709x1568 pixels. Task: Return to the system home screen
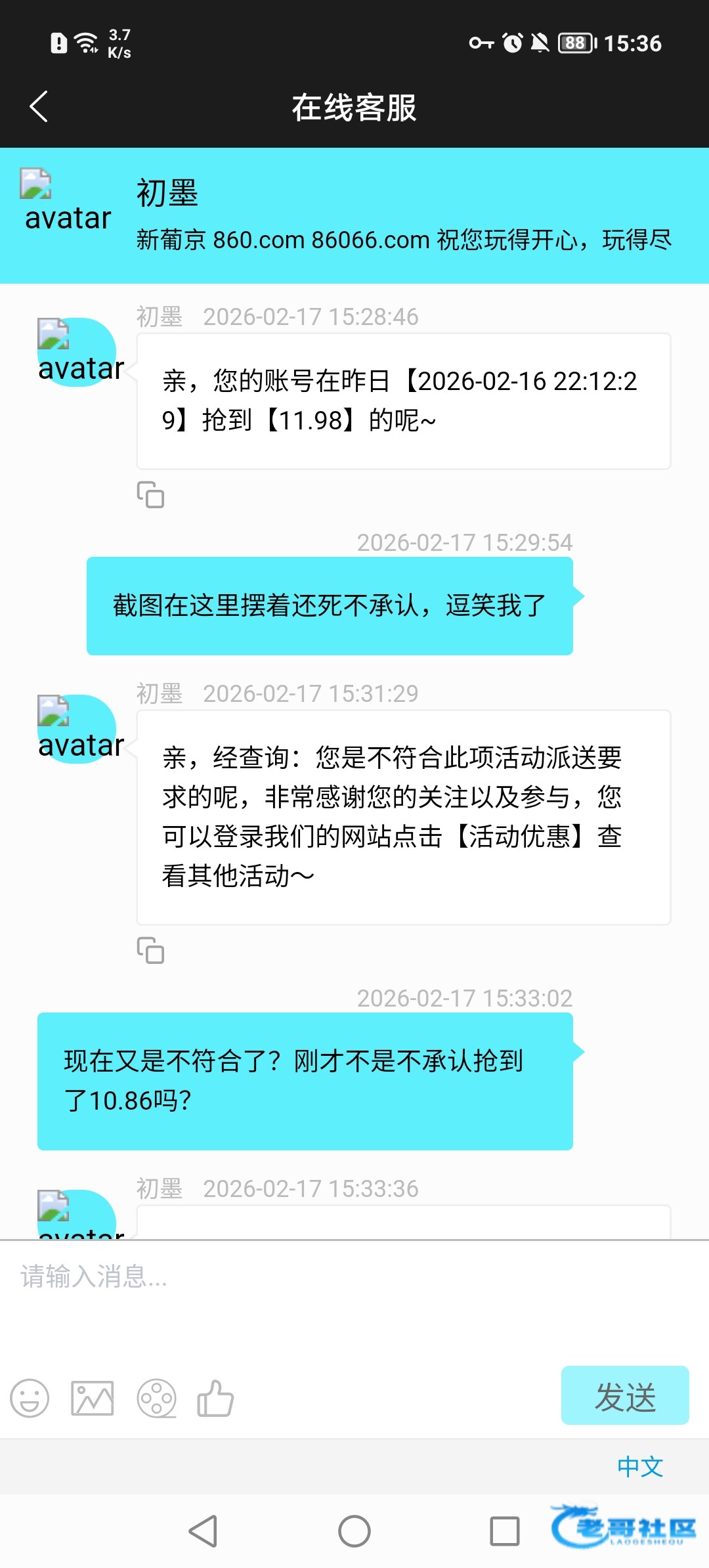(354, 1531)
